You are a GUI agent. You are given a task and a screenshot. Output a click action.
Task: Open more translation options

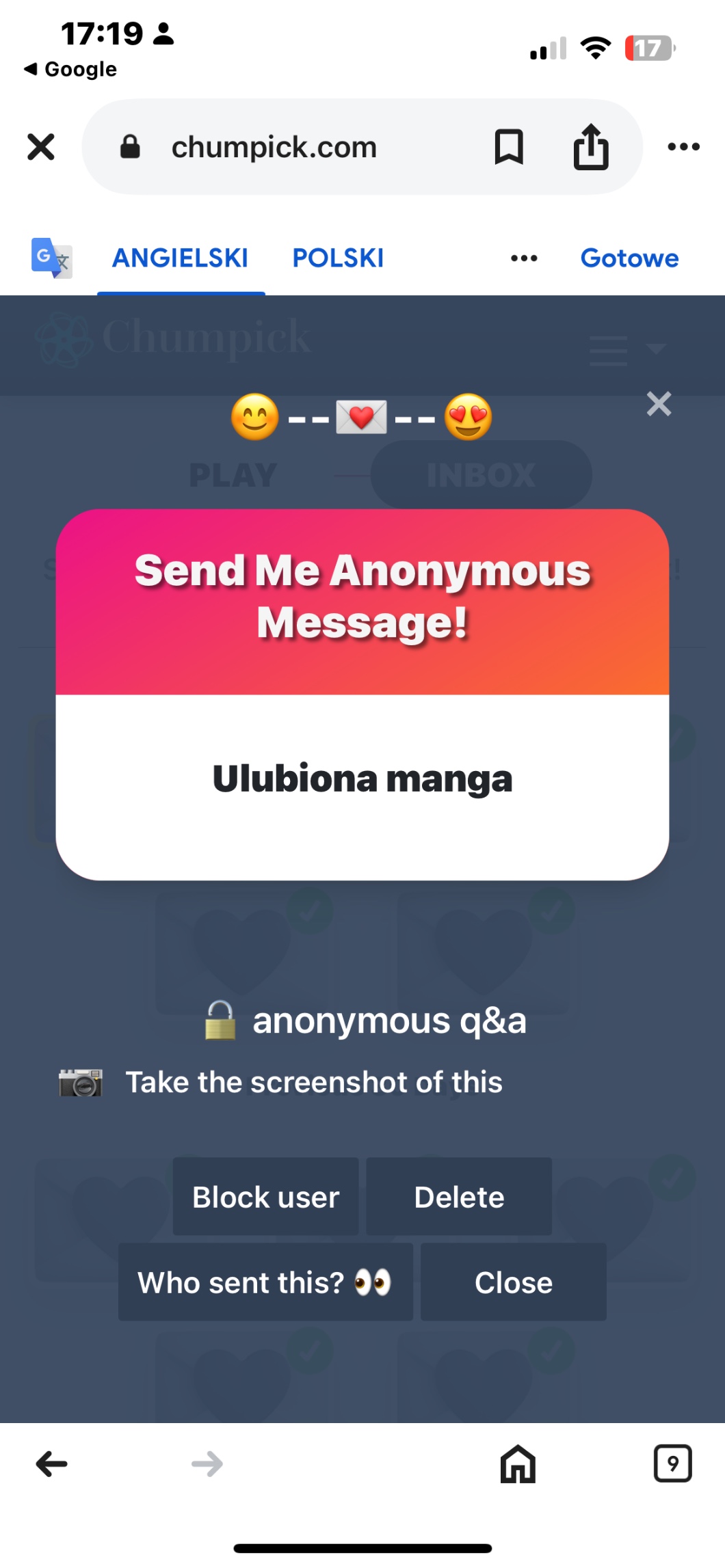[524, 258]
